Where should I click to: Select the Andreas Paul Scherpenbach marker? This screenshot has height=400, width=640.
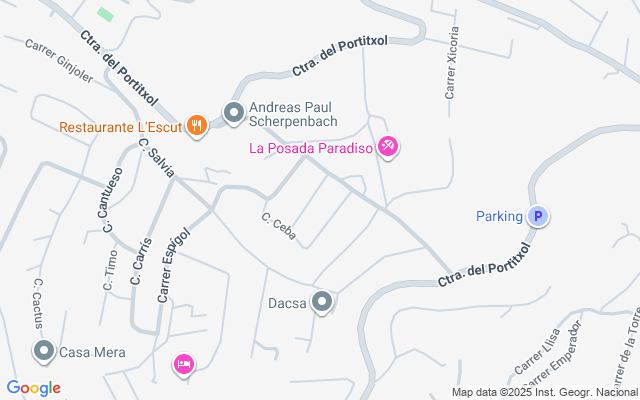point(234,113)
